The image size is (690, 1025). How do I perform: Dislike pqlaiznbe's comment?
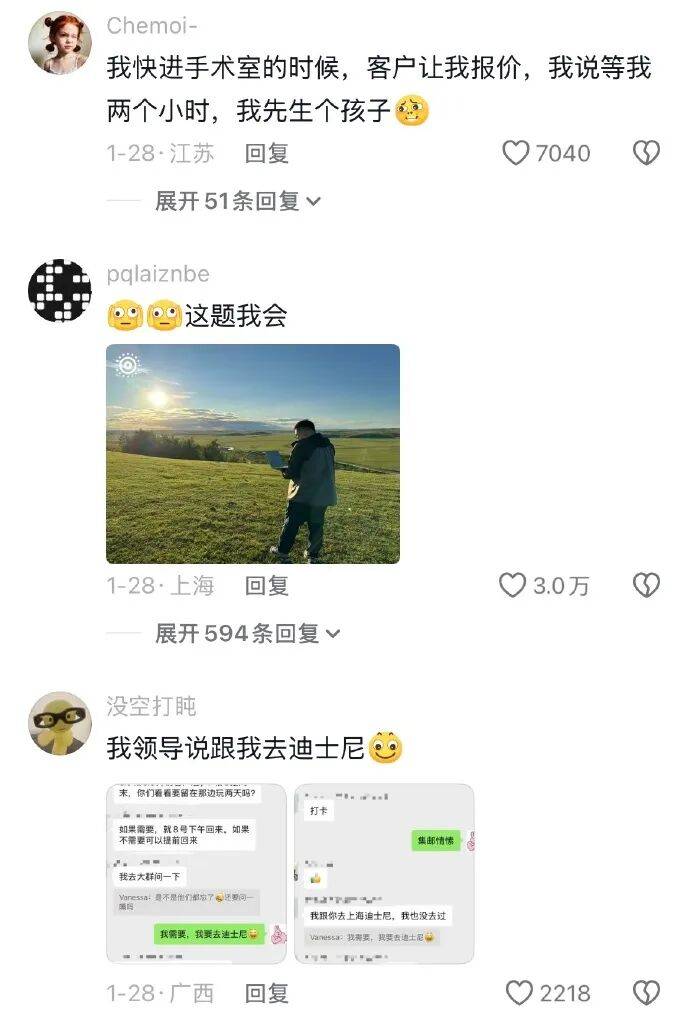click(x=646, y=585)
